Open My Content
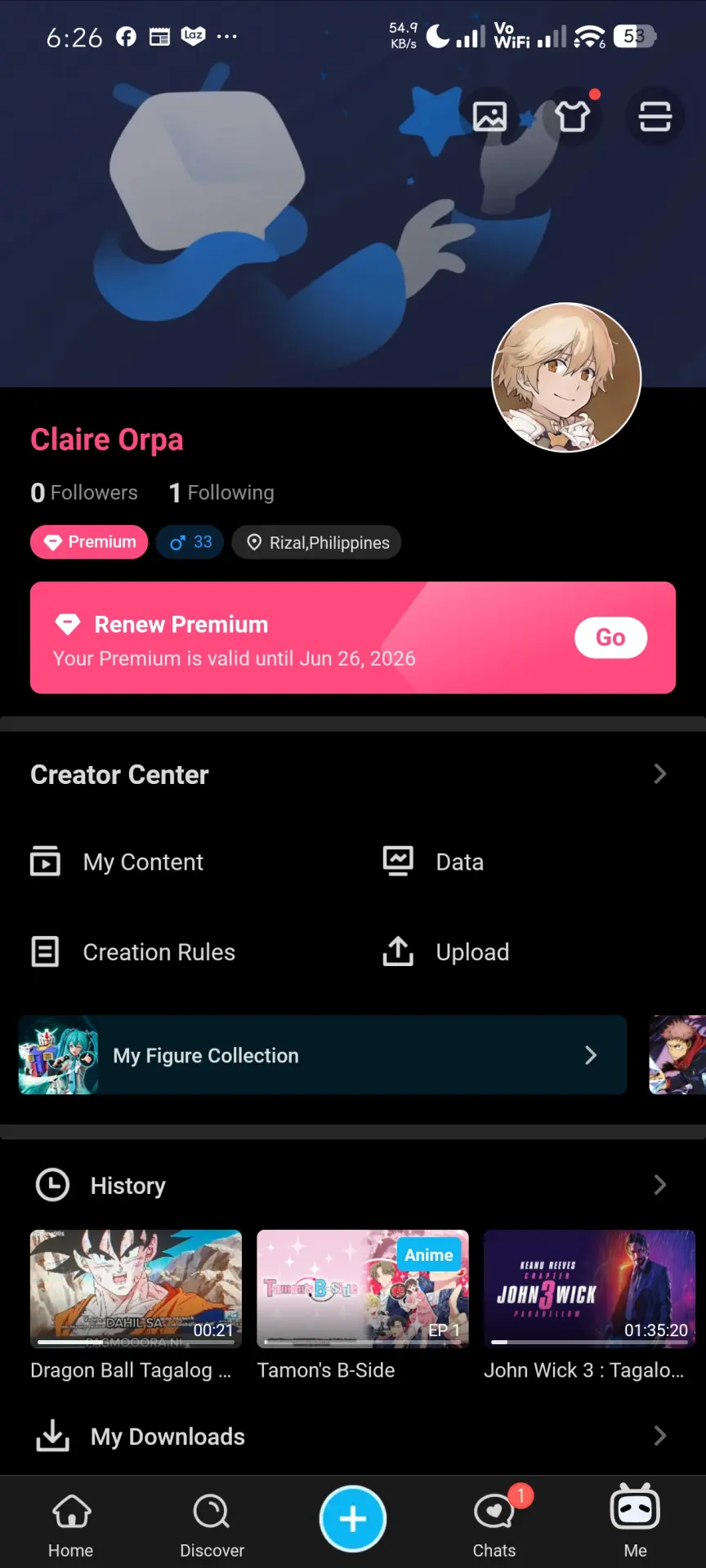The image size is (706, 1568). [117, 862]
